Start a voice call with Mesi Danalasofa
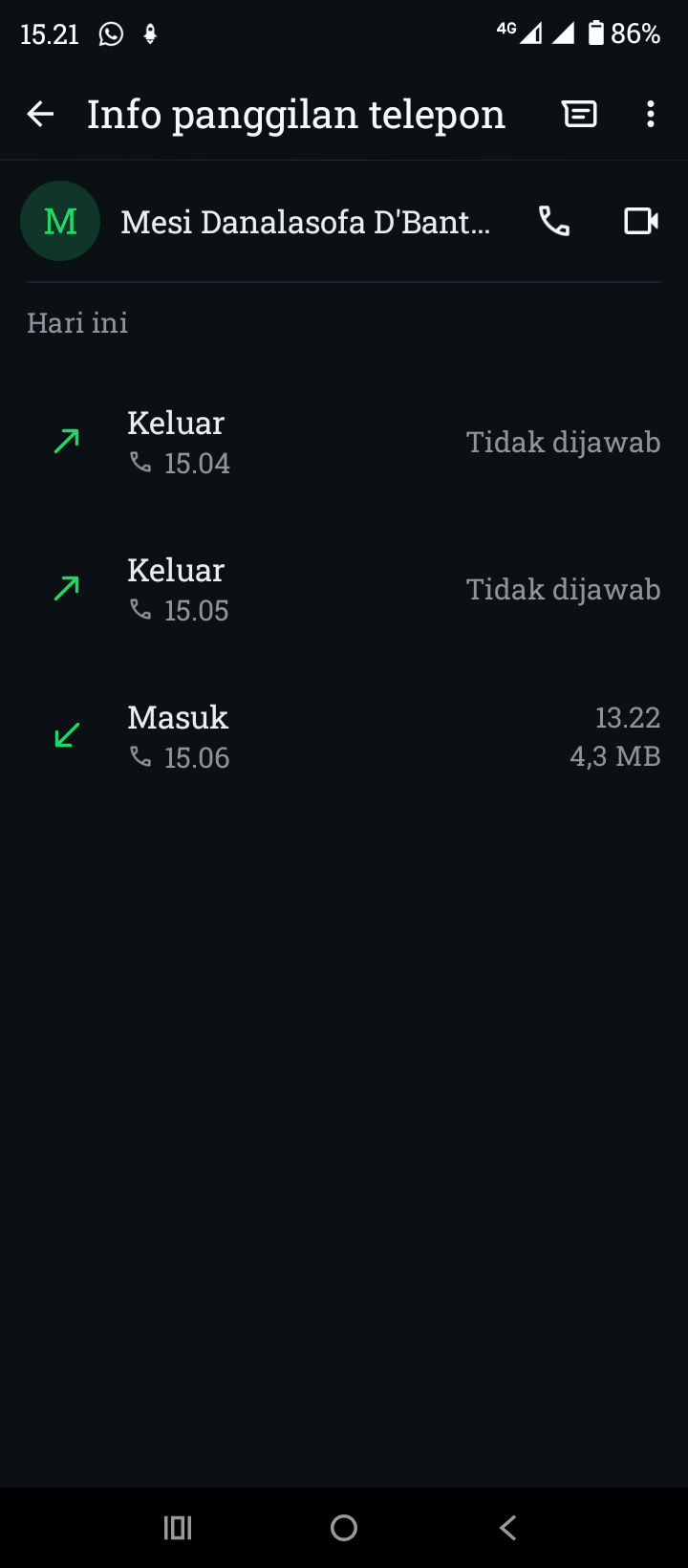The image size is (688, 1568). (x=554, y=222)
